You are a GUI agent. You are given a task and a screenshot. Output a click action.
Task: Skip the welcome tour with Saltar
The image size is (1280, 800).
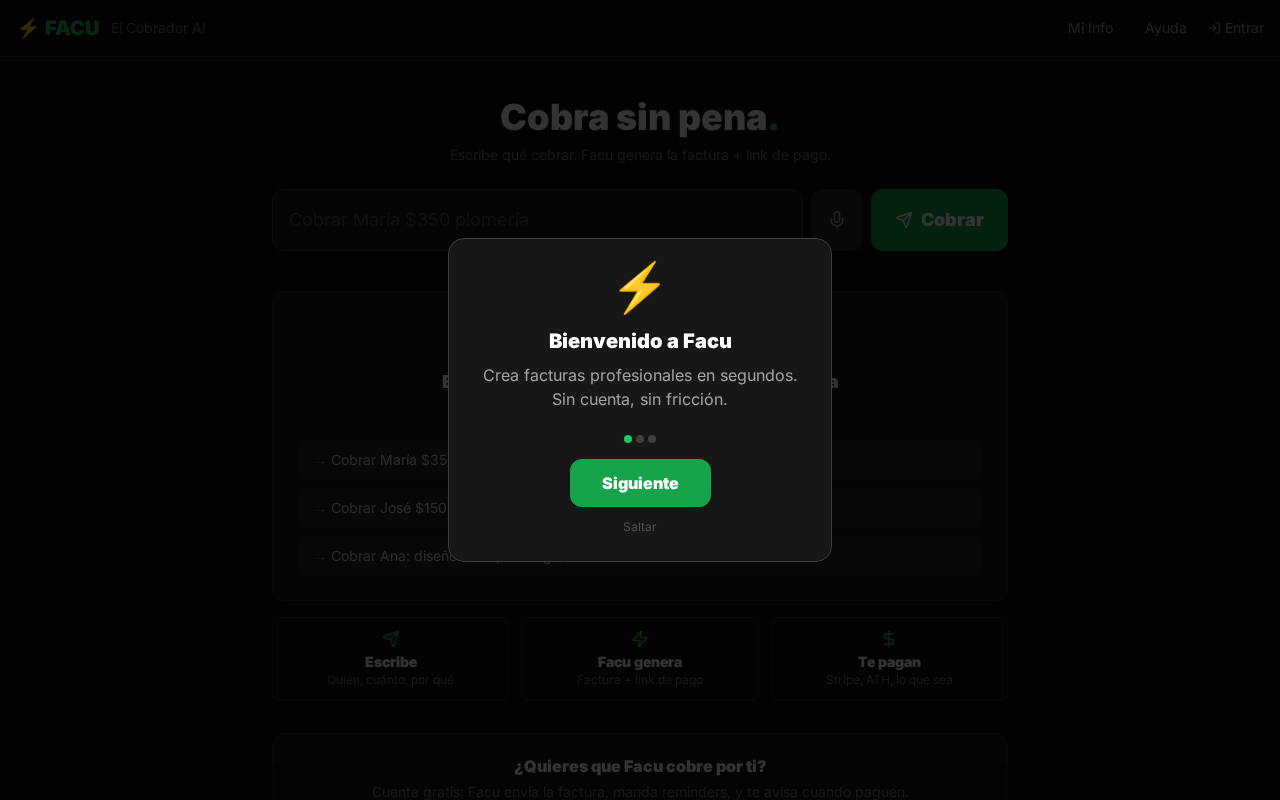click(x=640, y=527)
